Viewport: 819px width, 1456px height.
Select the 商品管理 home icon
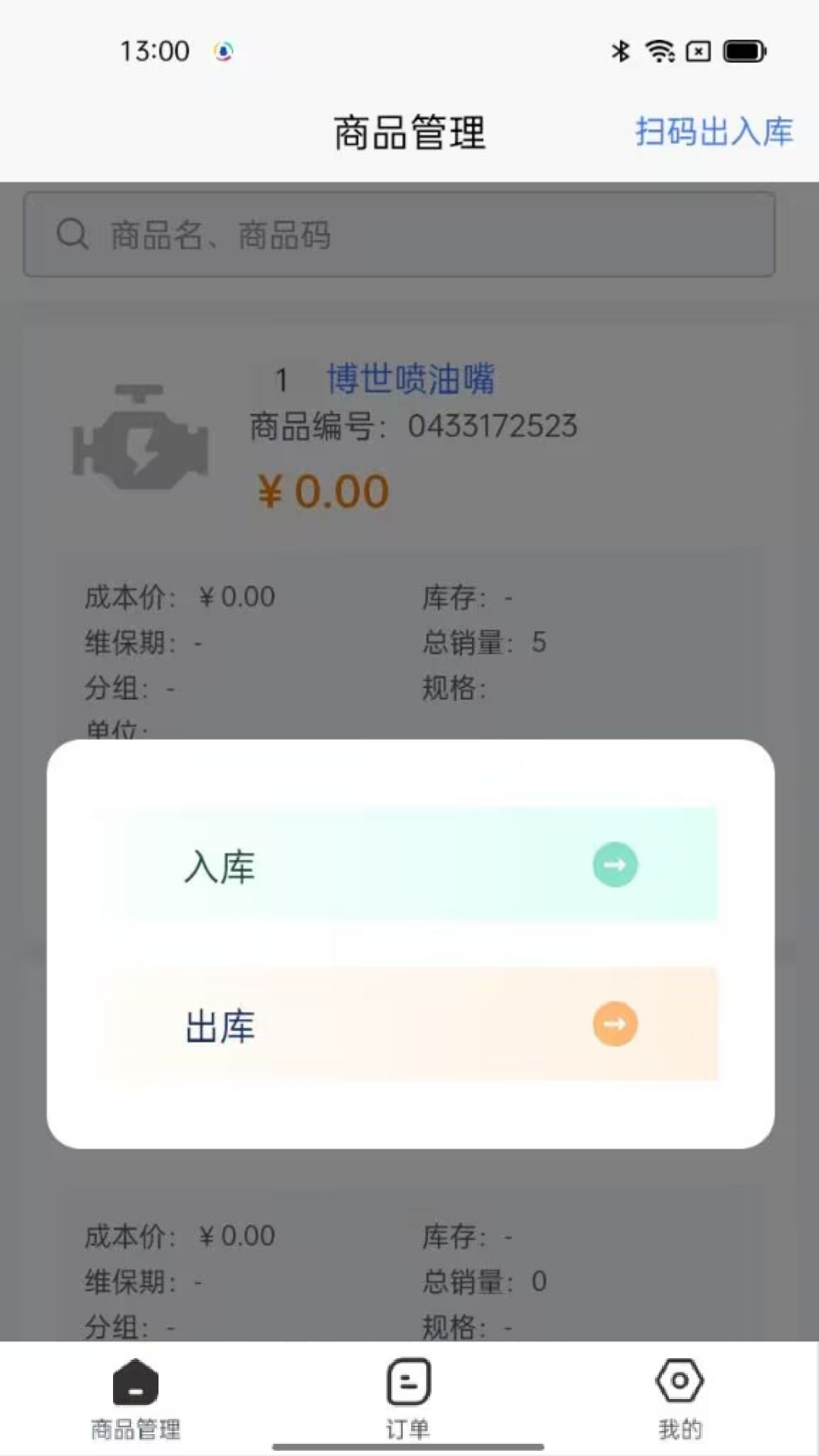tap(136, 1386)
